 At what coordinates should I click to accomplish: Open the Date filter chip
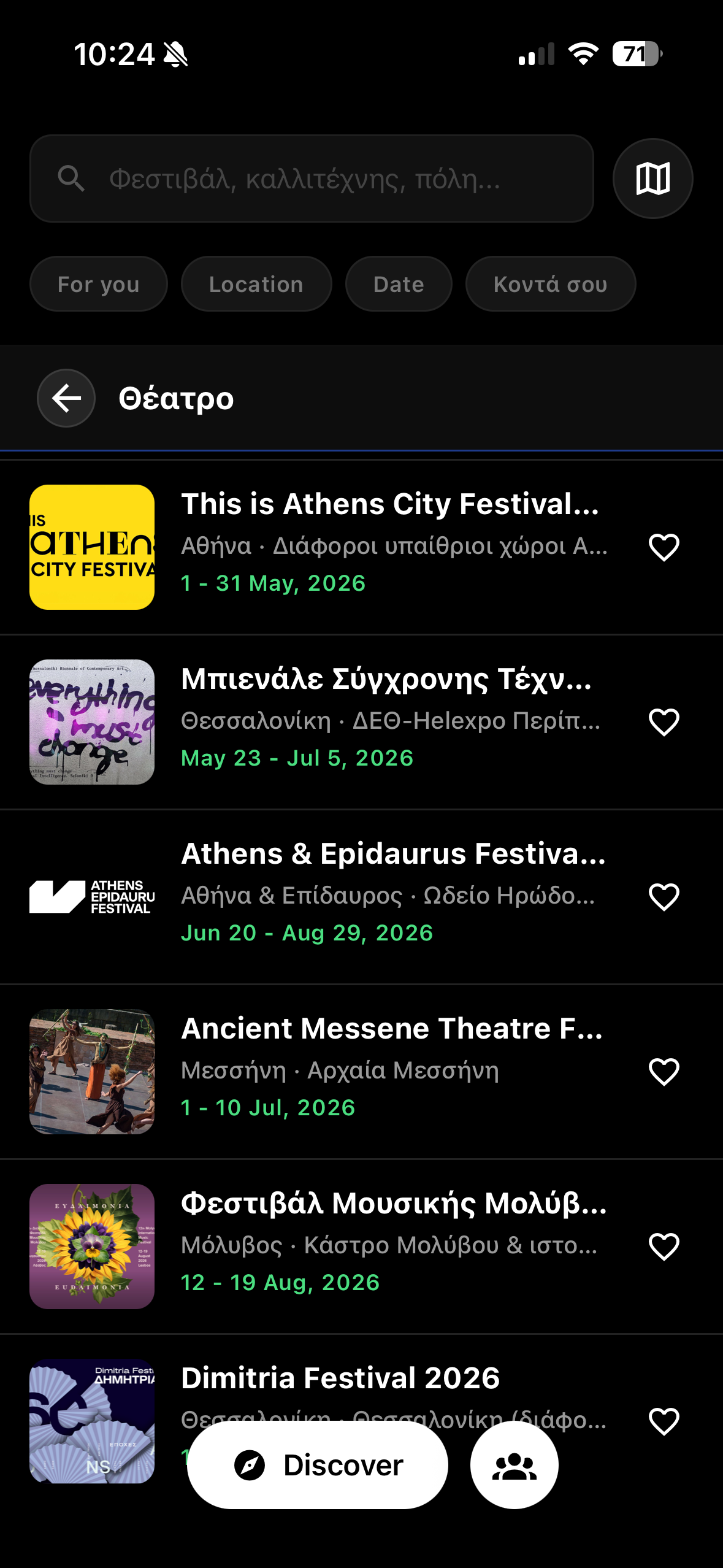click(399, 284)
